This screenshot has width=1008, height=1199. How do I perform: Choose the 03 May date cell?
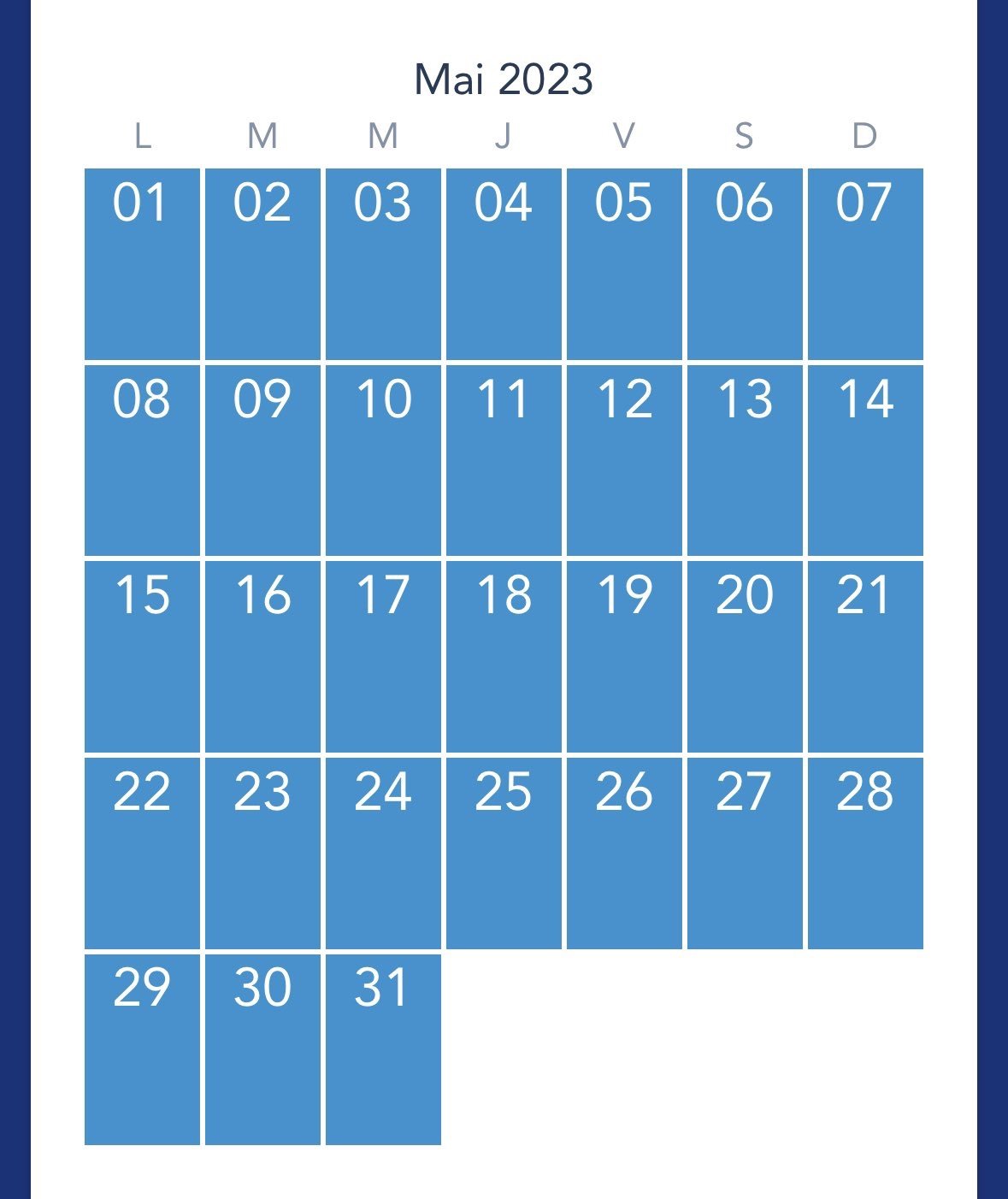tap(383, 264)
